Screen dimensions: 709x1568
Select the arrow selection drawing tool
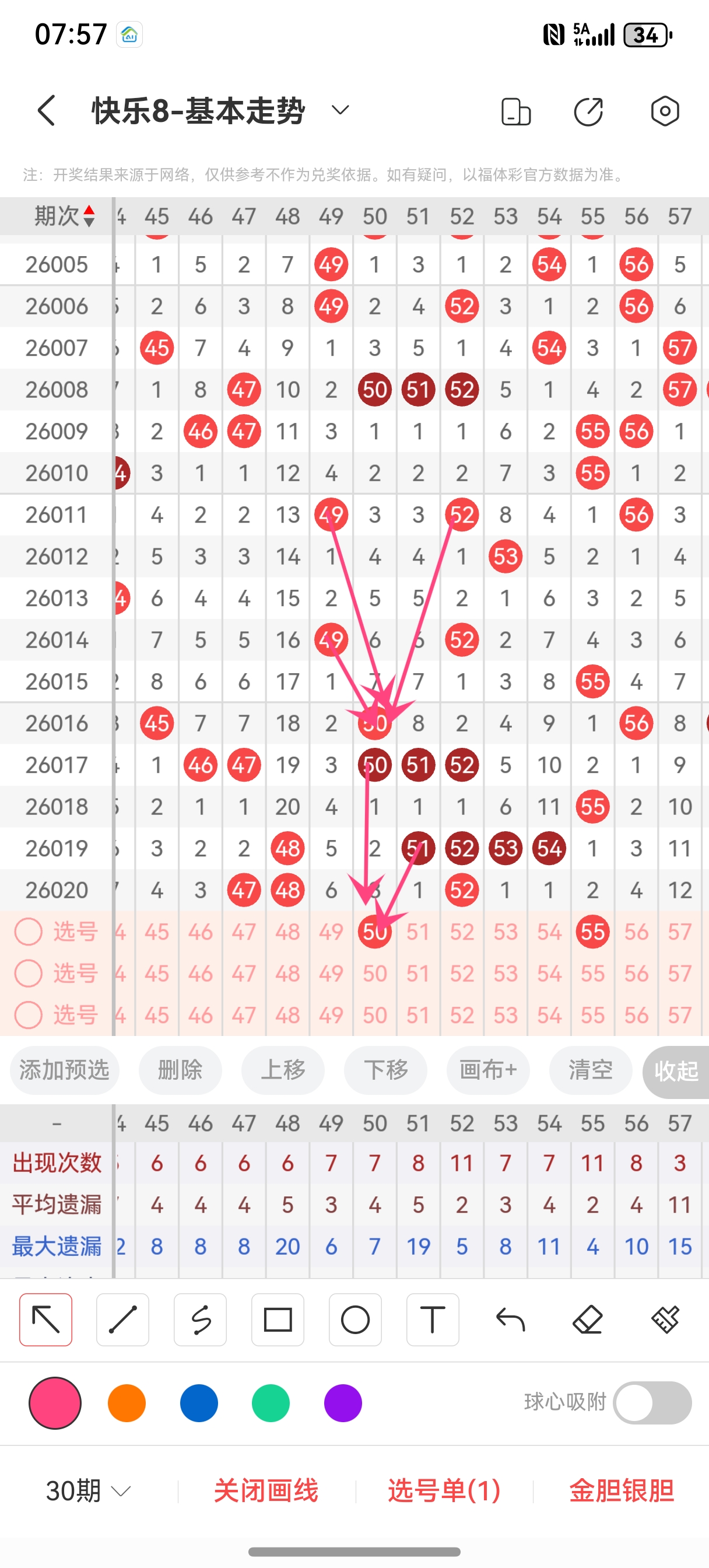tap(45, 1319)
